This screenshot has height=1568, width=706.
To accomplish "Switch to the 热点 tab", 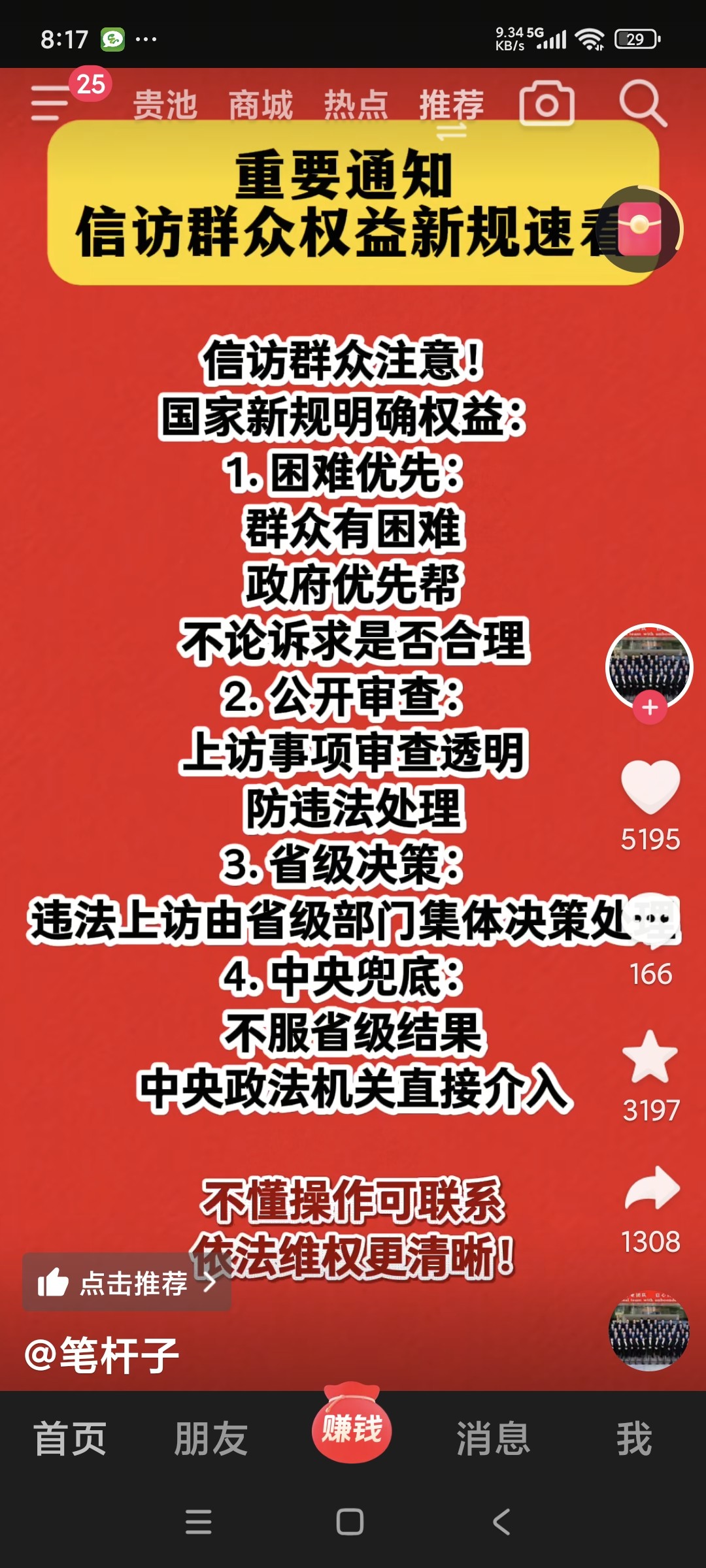I will [356, 105].
